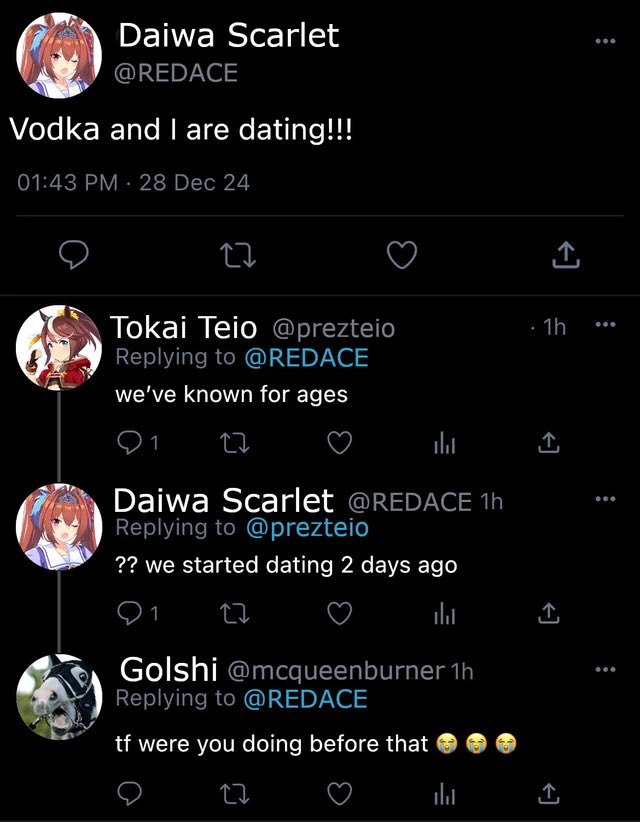Share Golshi's reply
Image resolution: width=640 pixels, height=822 pixels.
549,794
